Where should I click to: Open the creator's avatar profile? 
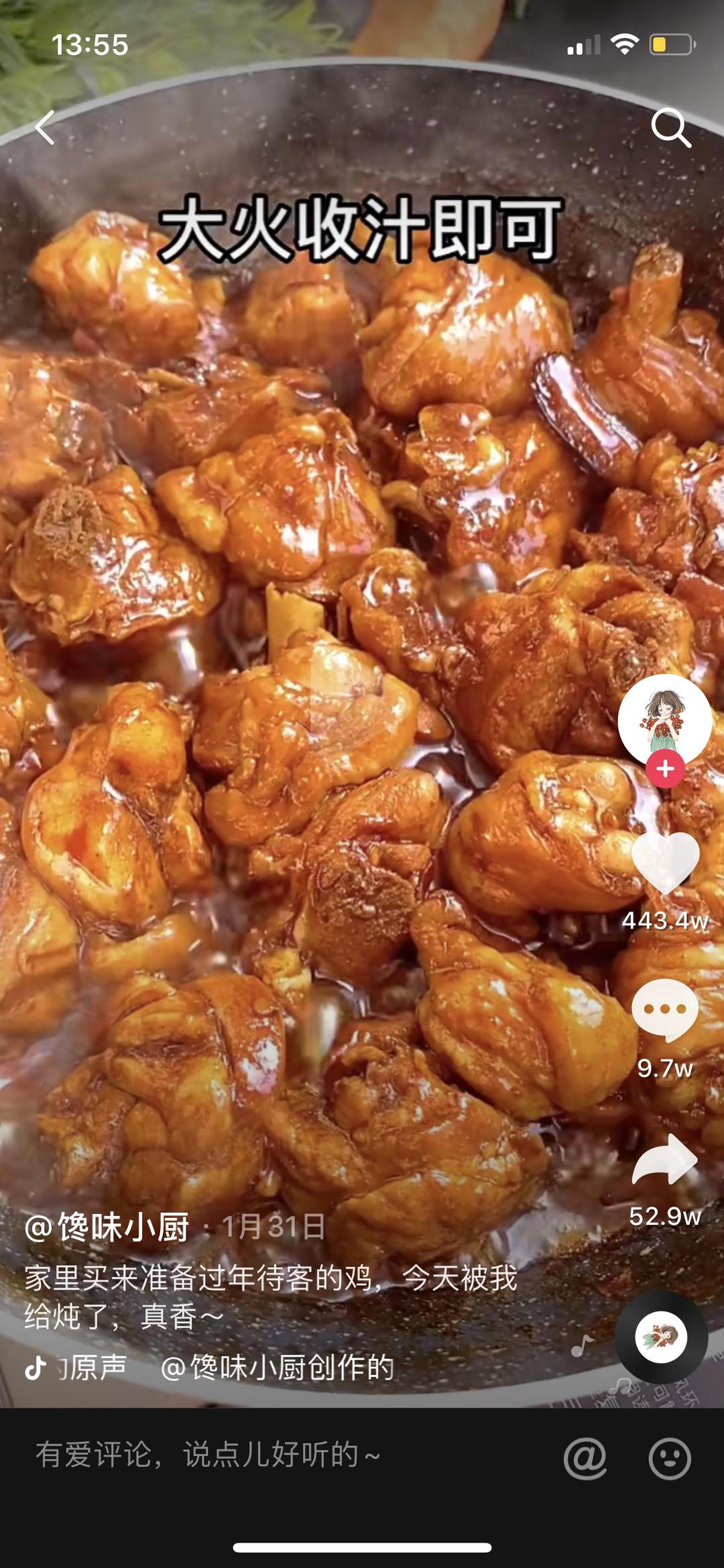point(664,719)
